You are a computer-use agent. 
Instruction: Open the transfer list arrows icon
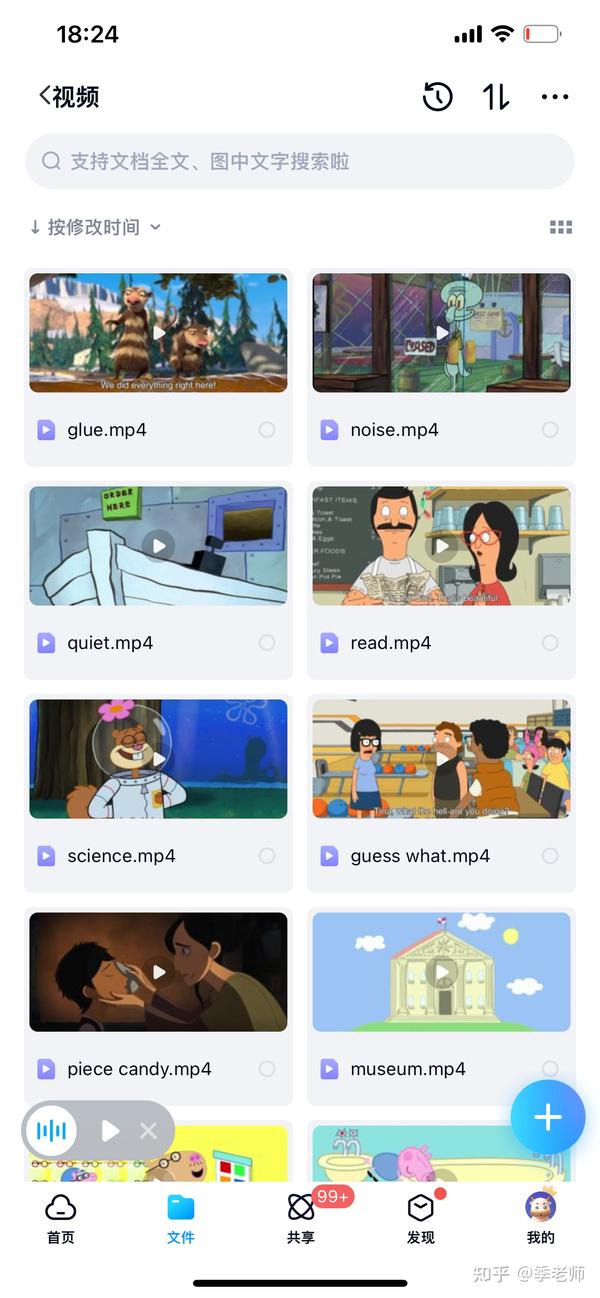[x=496, y=96]
